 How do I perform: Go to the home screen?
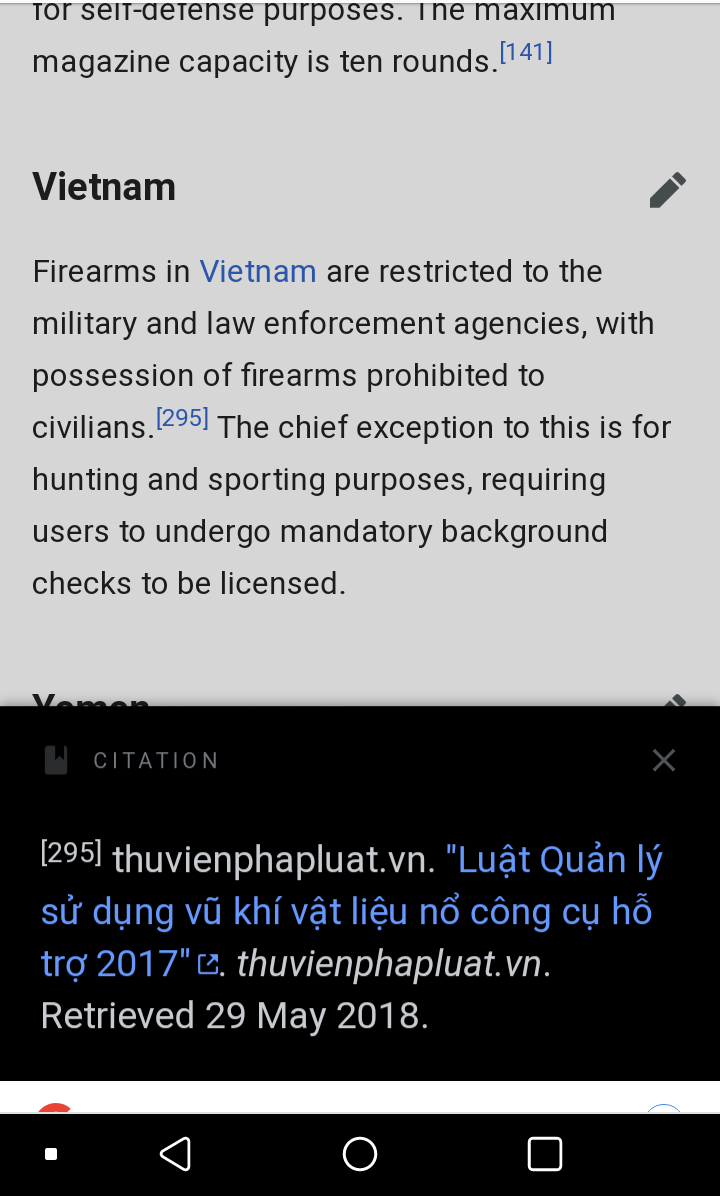pyautogui.click(x=360, y=1154)
